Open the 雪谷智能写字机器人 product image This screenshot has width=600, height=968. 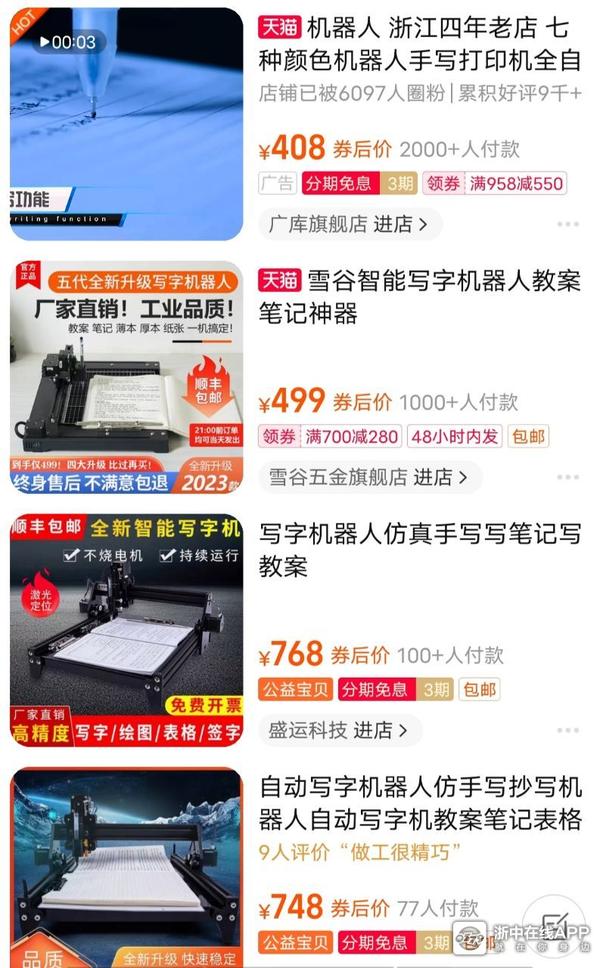pyautogui.click(x=126, y=378)
